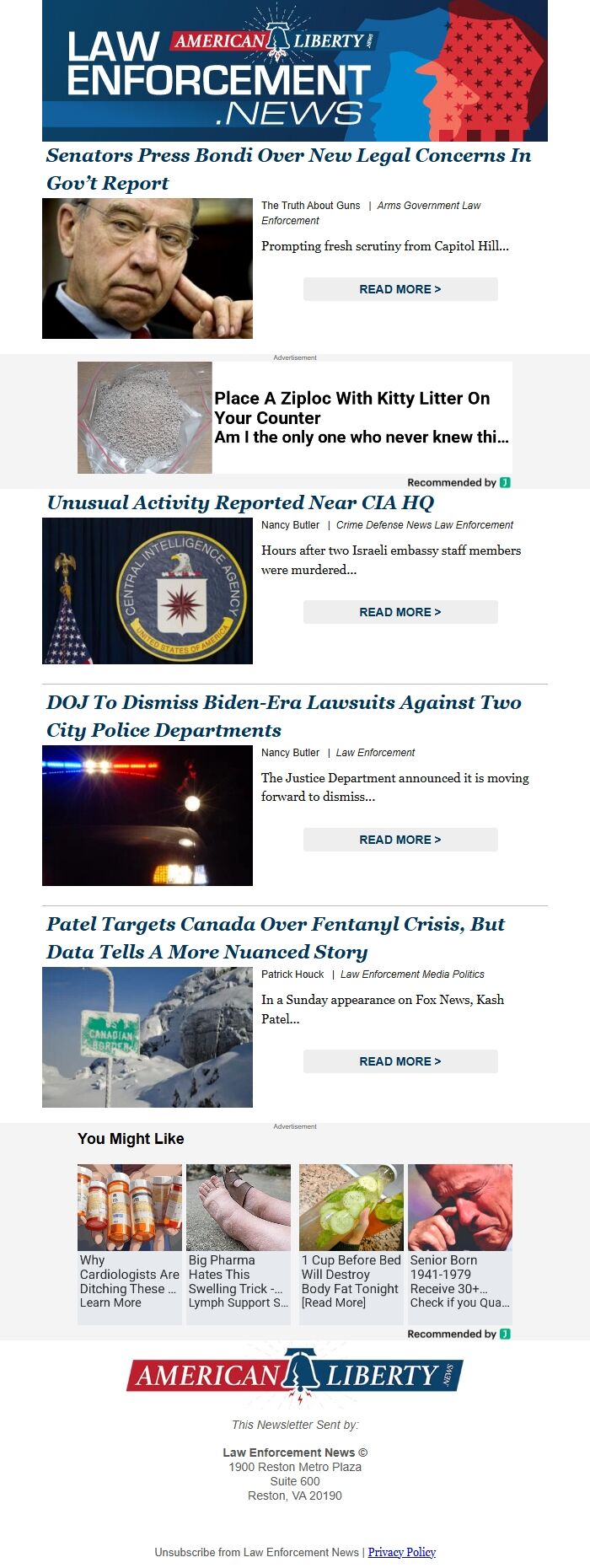Open the Unusual Activity Reported Near CIA HQ headline
This screenshot has height=1568, width=590.
point(240,503)
